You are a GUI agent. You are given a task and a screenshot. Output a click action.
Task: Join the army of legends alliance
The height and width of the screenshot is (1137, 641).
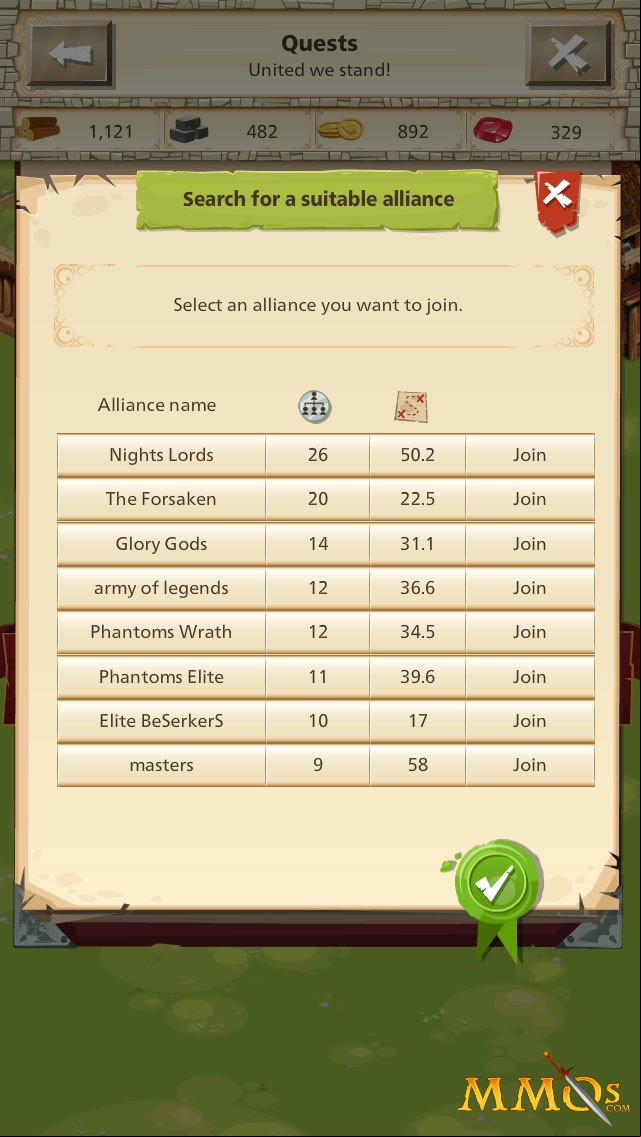click(530, 588)
